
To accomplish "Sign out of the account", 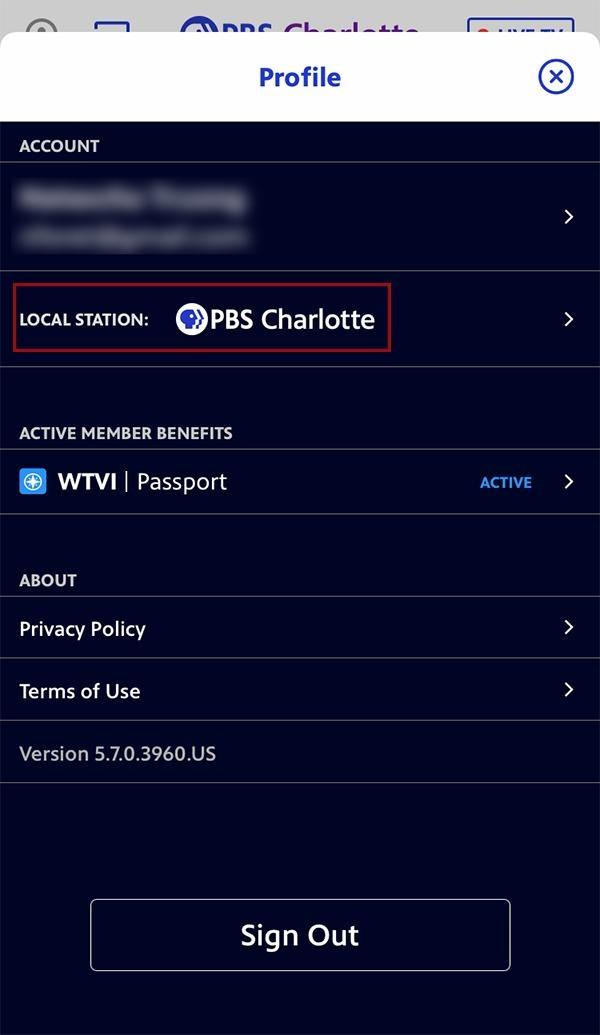I will point(300,935).
